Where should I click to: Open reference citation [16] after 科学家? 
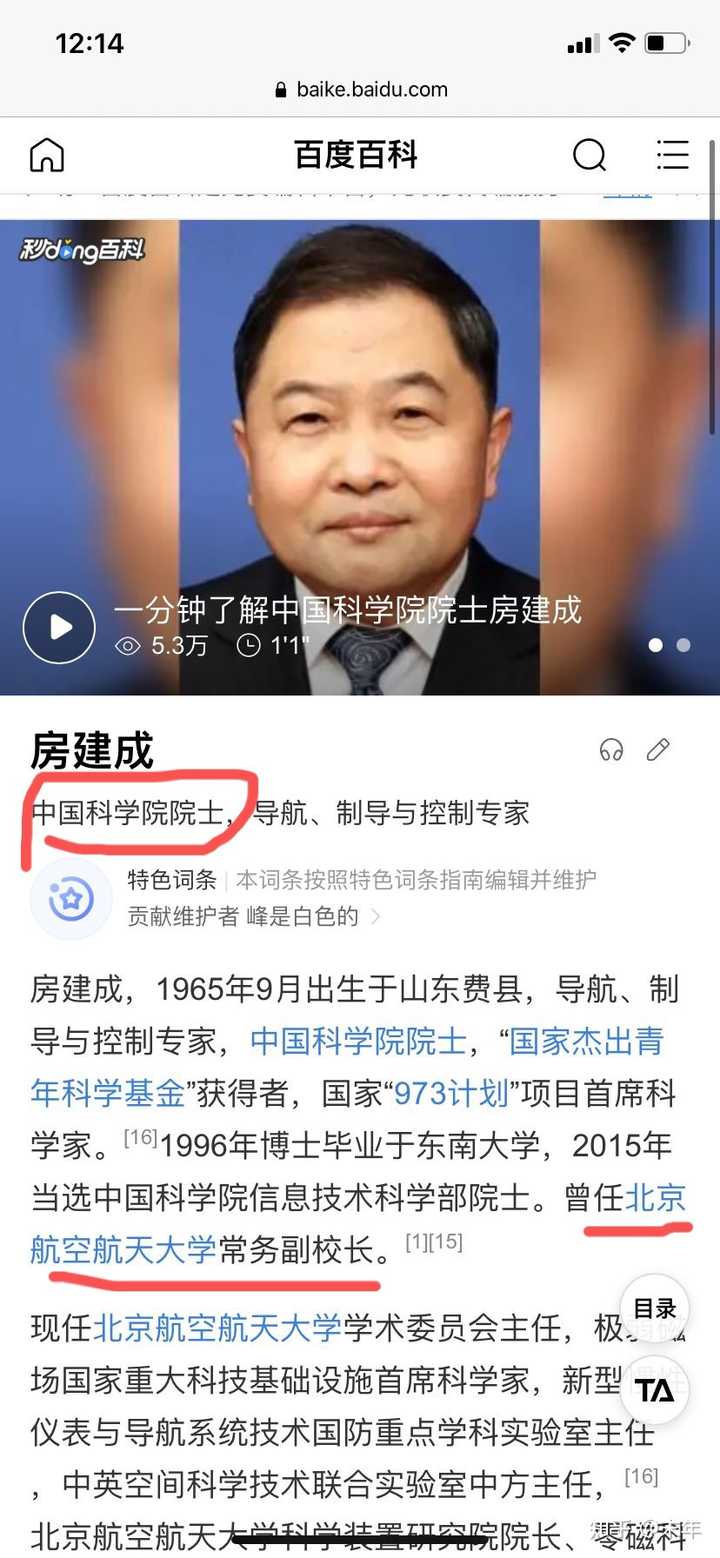point(140,1137)
